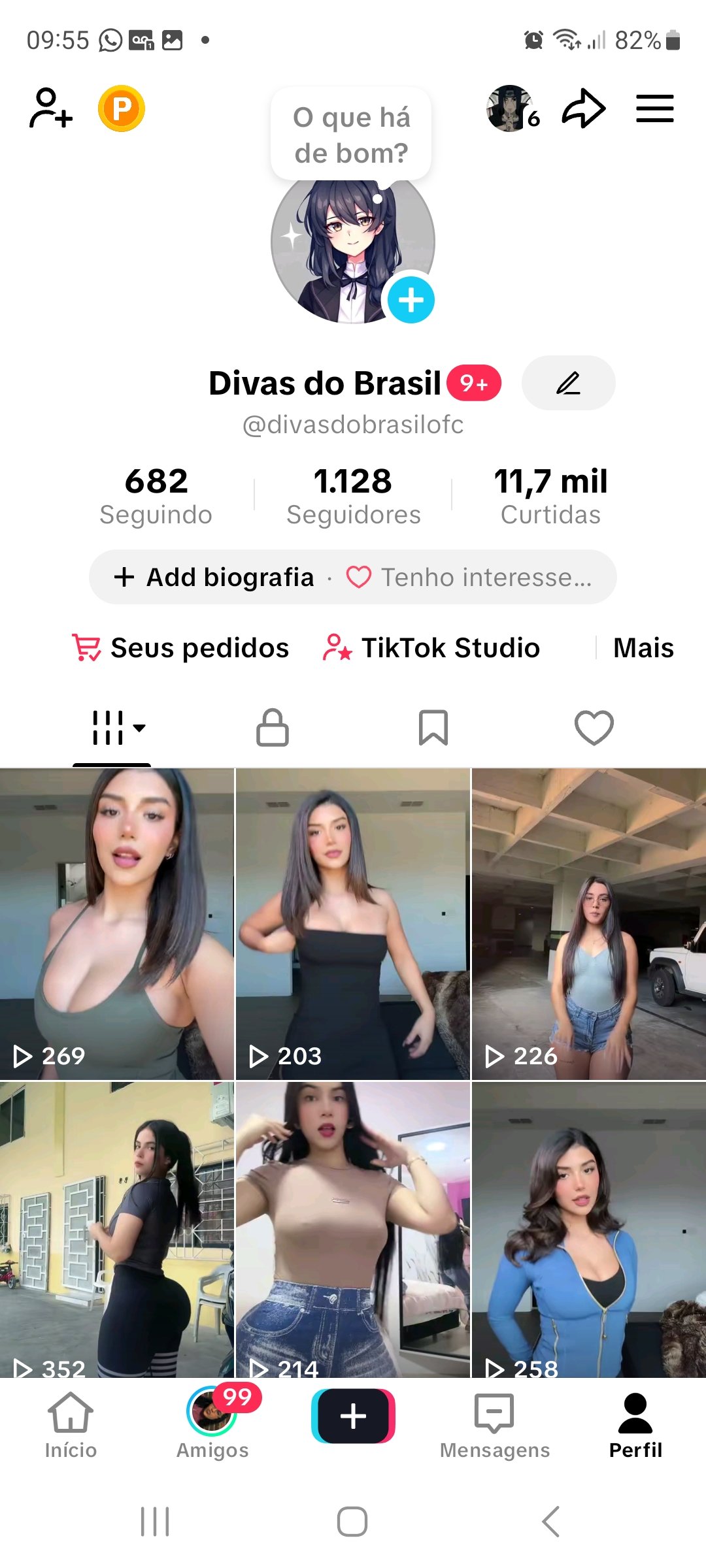Screen dimensions: 706x1568
Task: Open Seus pedidos
Action: tap(181, 647)
